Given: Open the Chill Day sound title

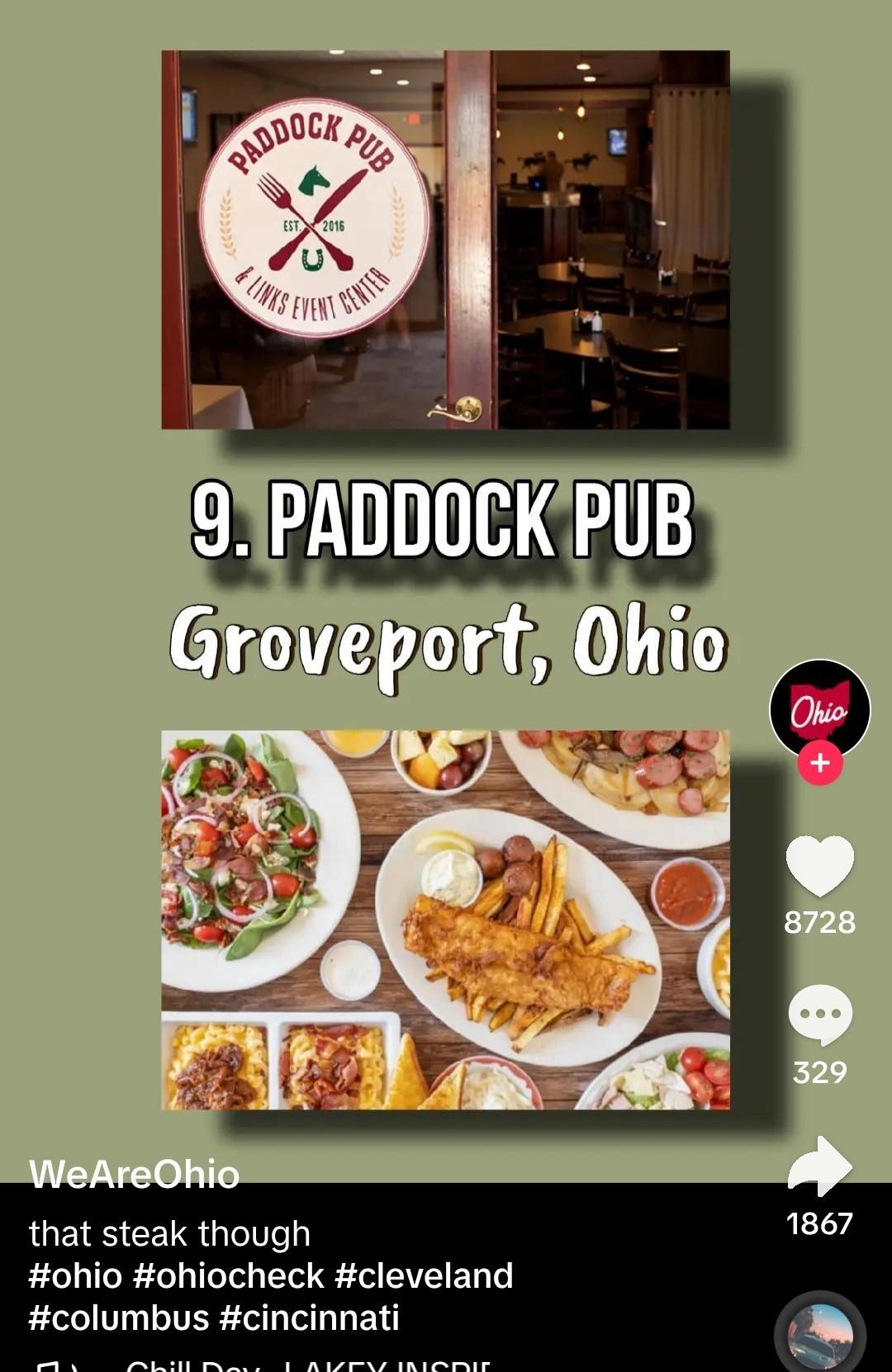Looking at the screenshot, I should pos(306,1366).
